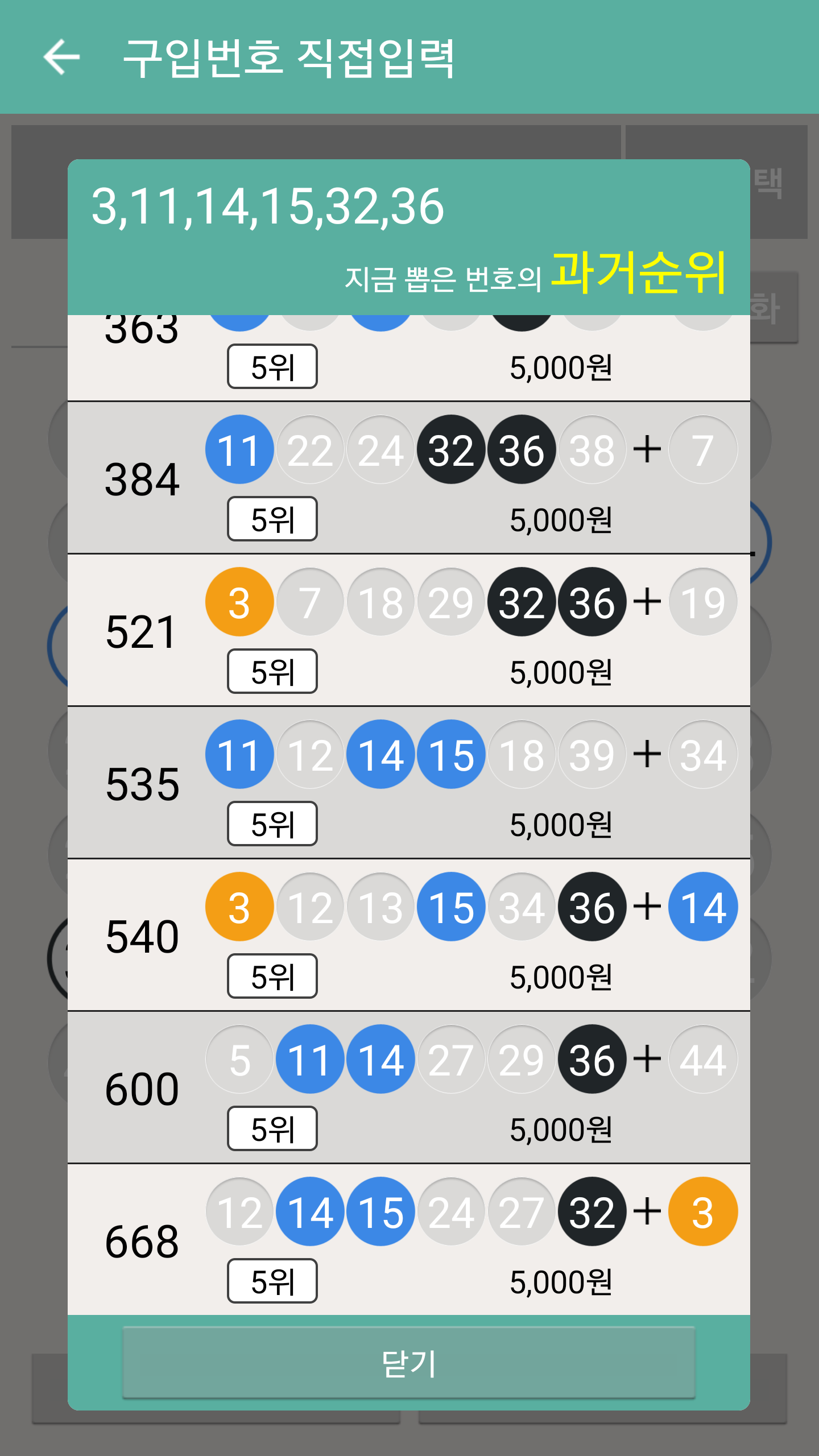Go back using the top-left arrow
This screenshot has height=1456, width=819.
pyautogui.click(x=61, y=57)
